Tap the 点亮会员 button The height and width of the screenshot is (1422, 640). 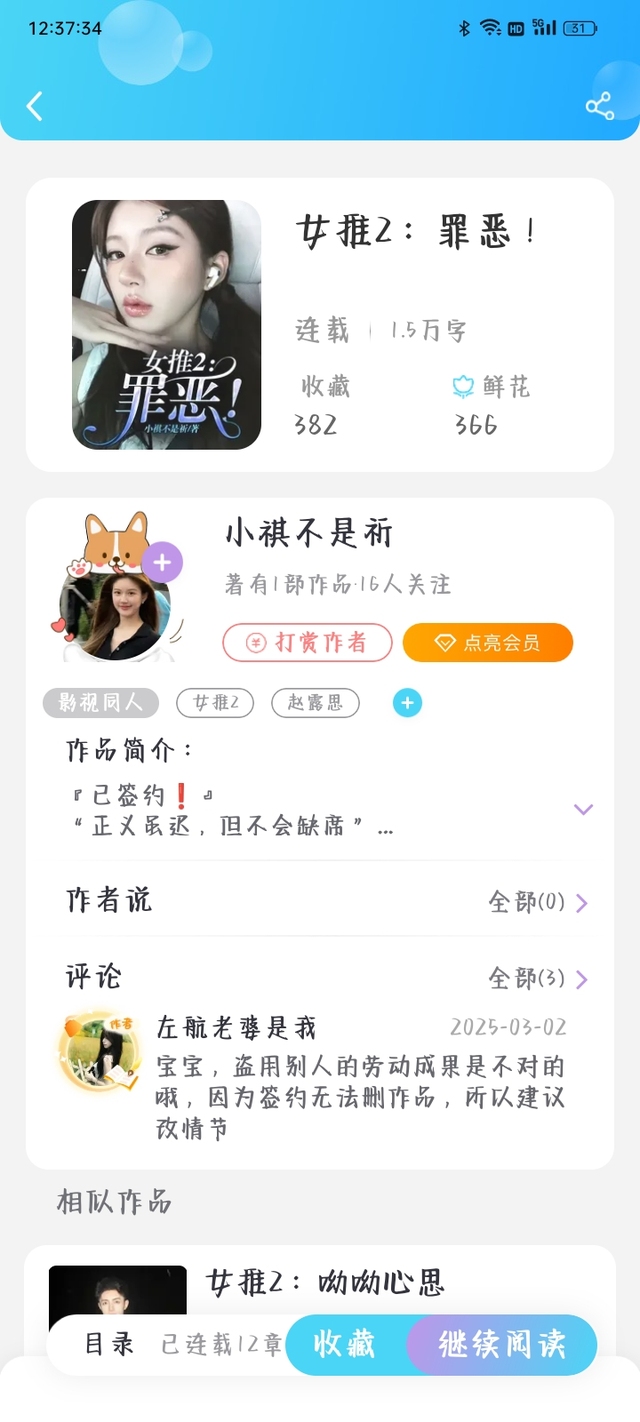click(x=487, y=642)
